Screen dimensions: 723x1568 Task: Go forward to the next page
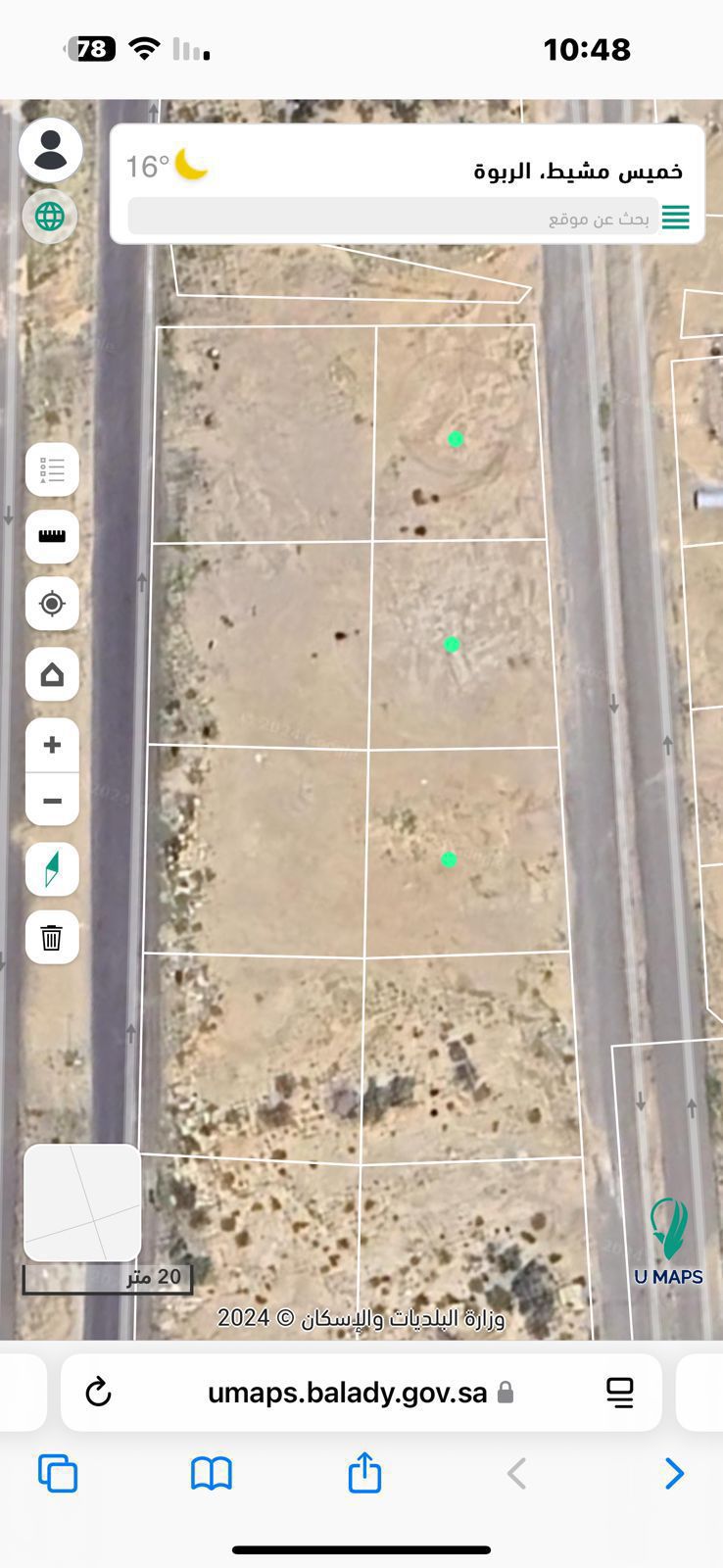673,1473
